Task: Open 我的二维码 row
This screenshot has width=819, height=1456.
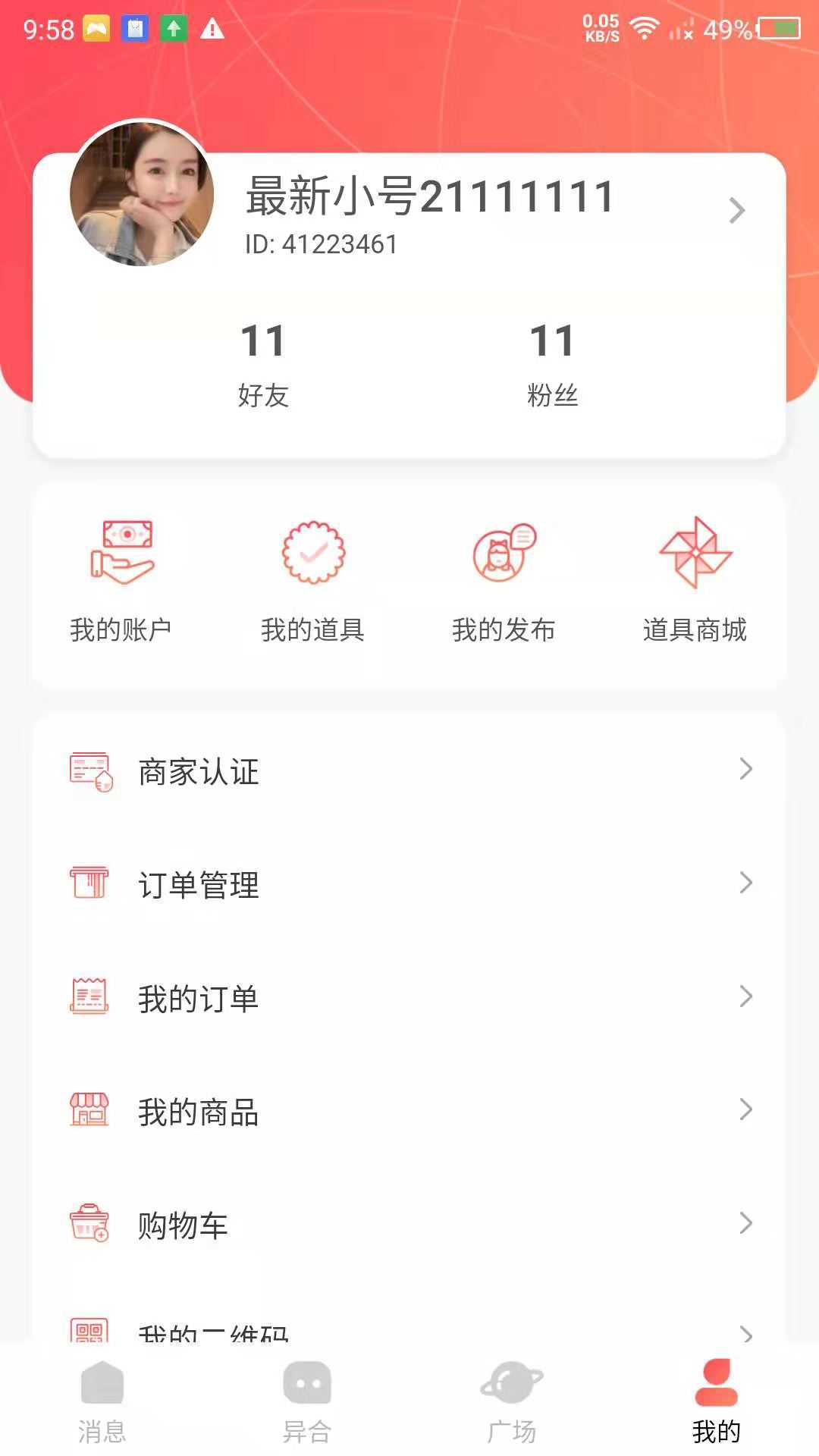Action: pyautogui.click(x=409, y=1331)
